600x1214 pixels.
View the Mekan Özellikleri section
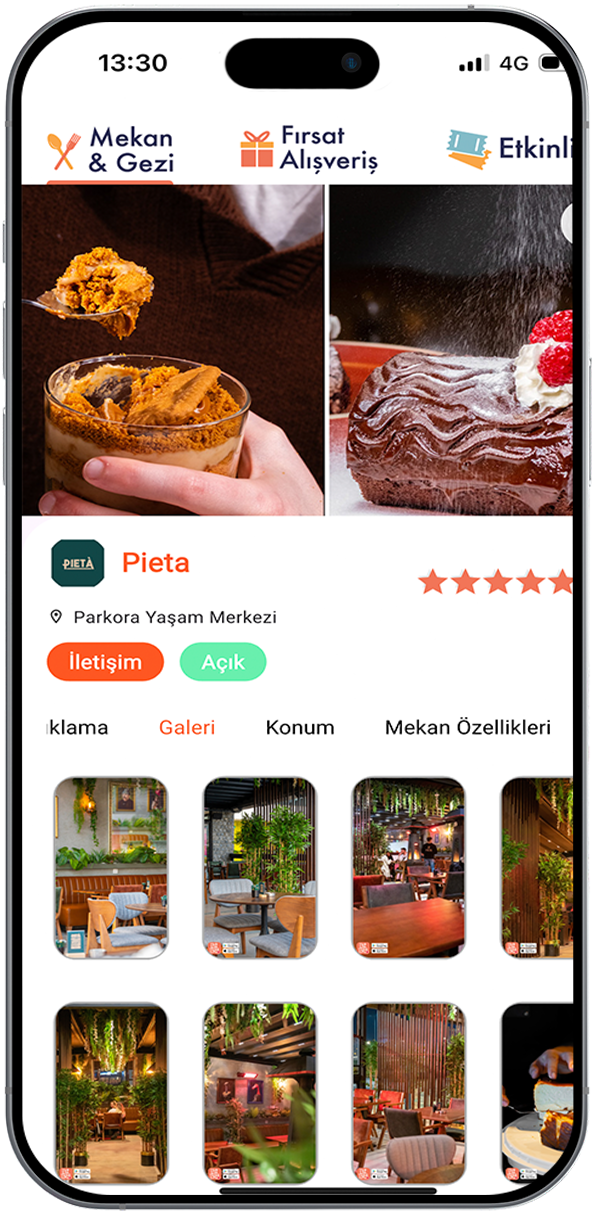[467, 728]
